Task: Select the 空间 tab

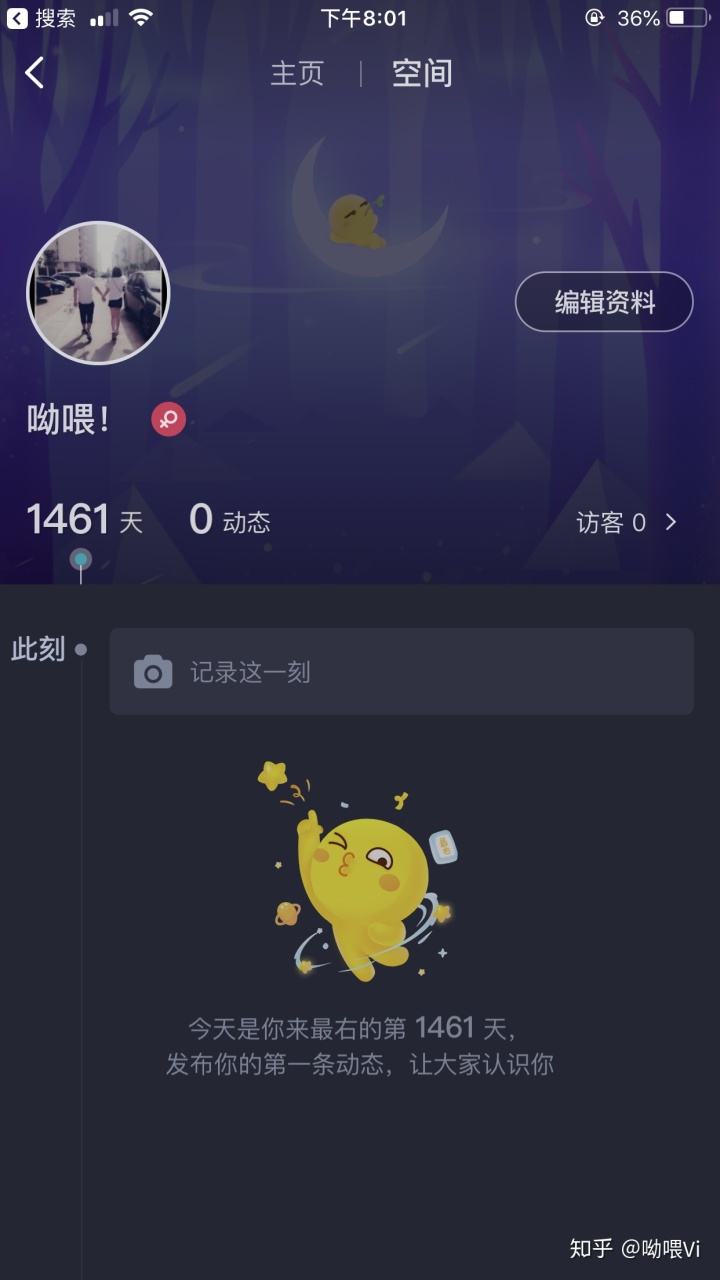Action: coord(422,73)
